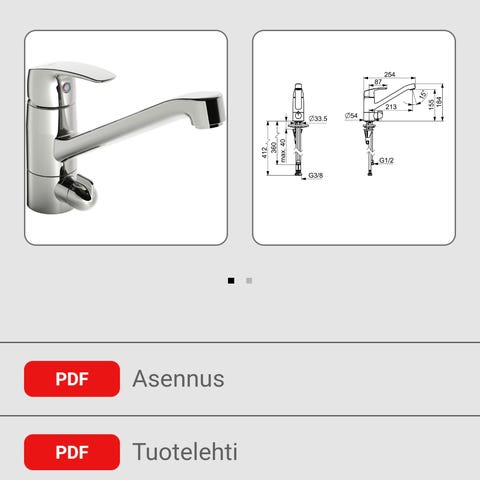Open the technical dimensions drawing
480x480 pixels.
[354, 138]
